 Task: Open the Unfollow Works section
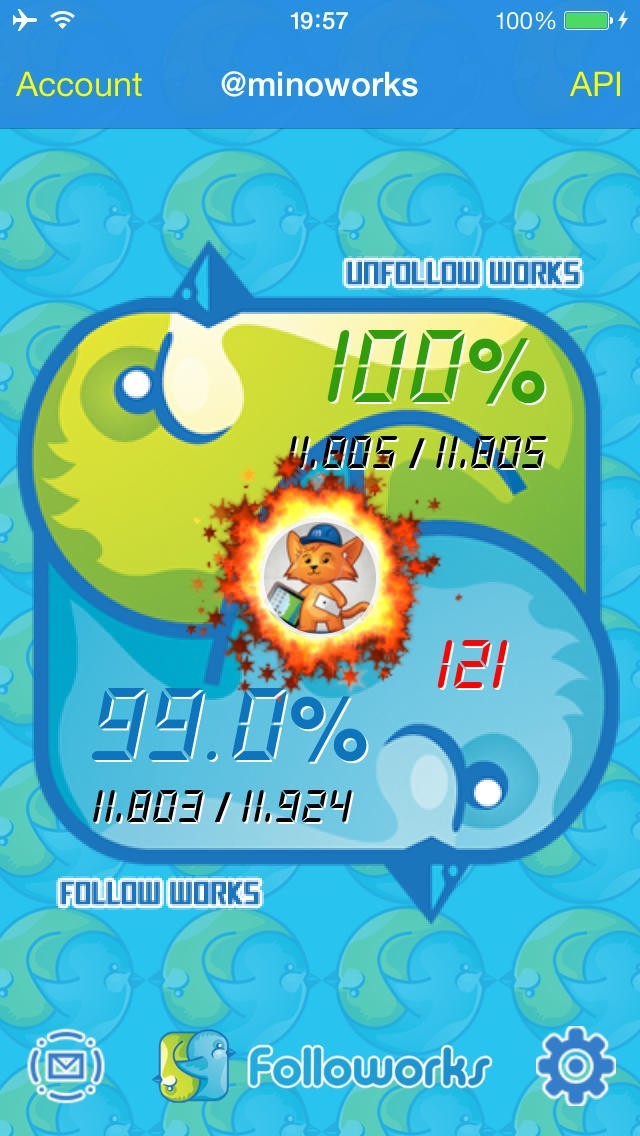coord(462,274)
